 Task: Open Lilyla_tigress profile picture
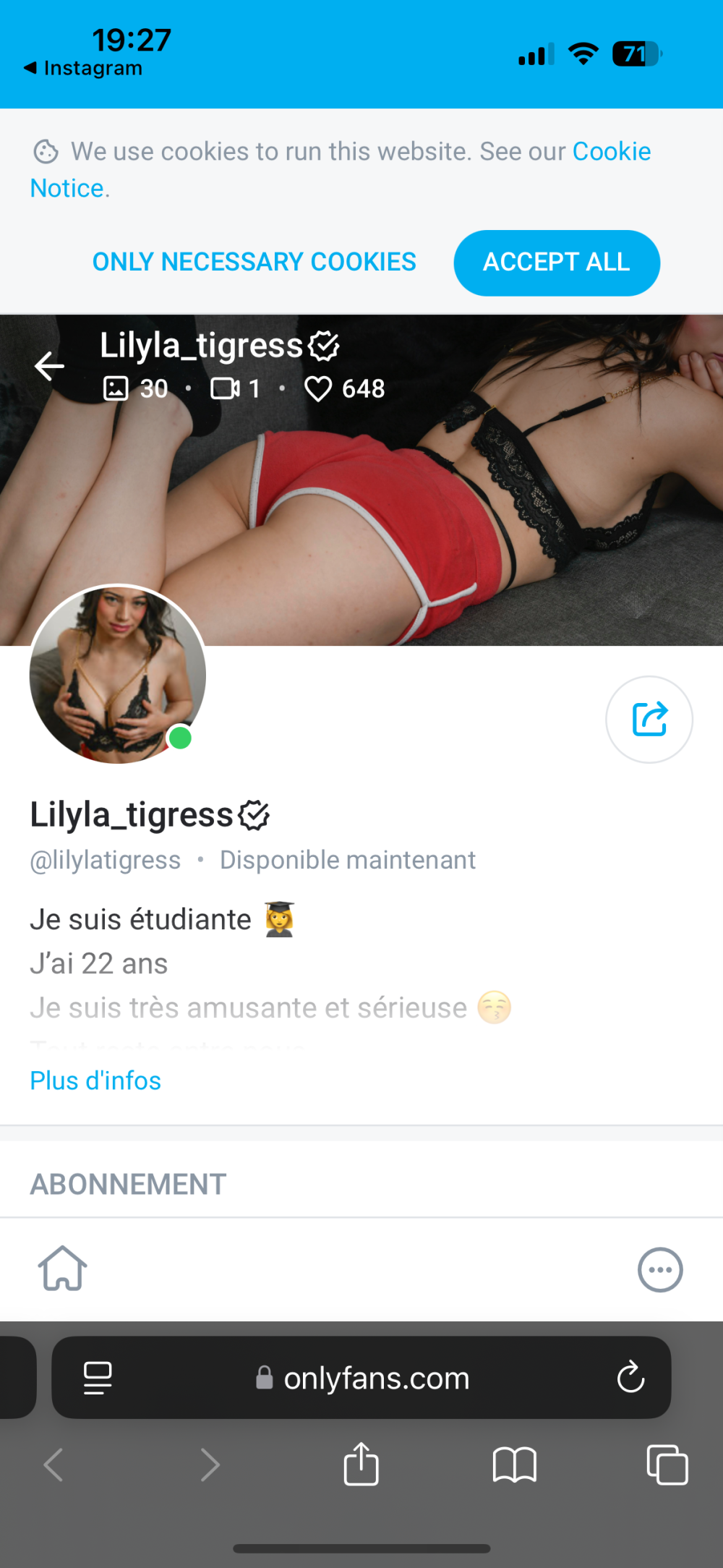click(x=118, y=674)
